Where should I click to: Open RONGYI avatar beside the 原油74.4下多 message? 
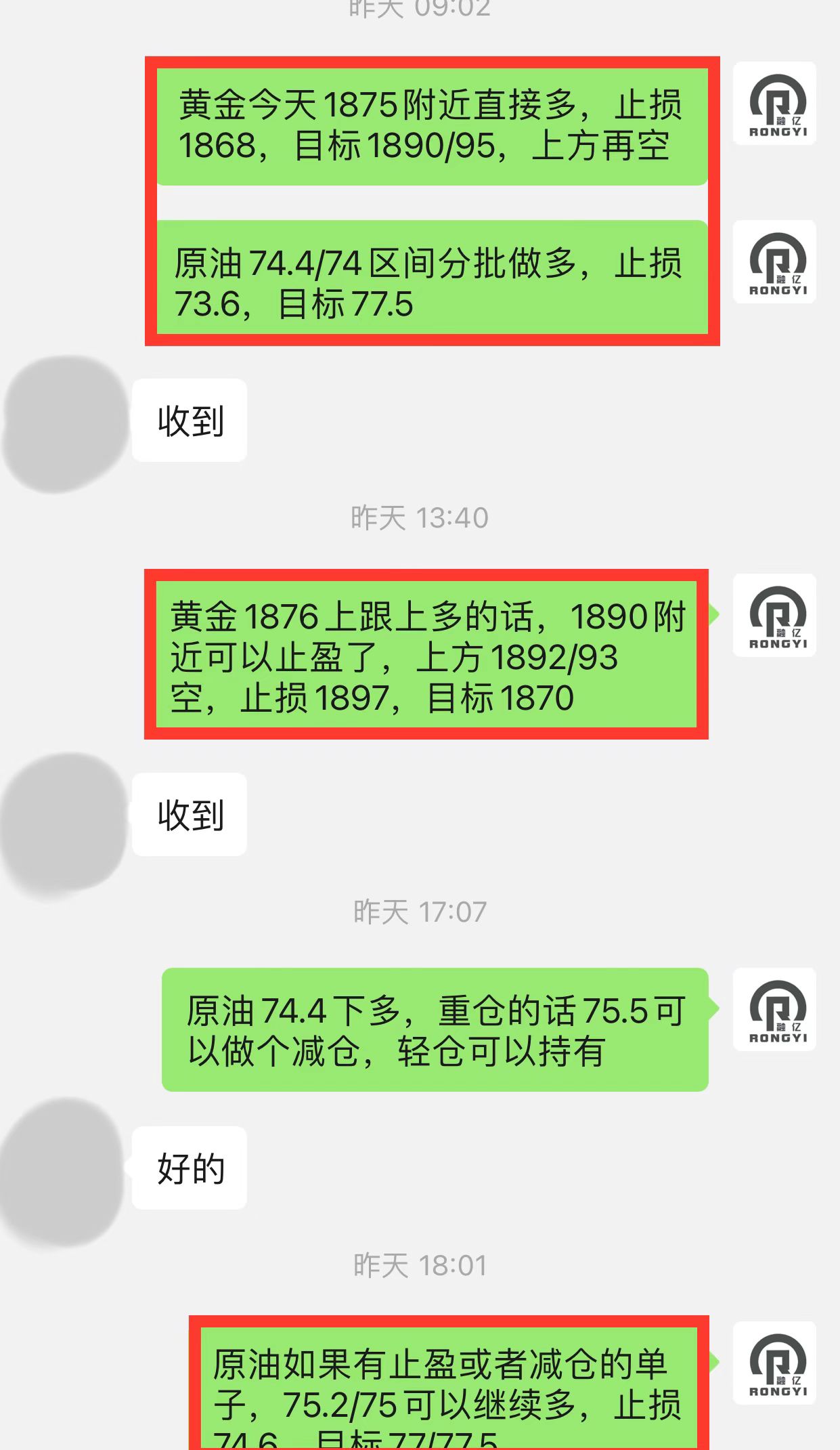pyautogui.click(x=774, y=1009)
